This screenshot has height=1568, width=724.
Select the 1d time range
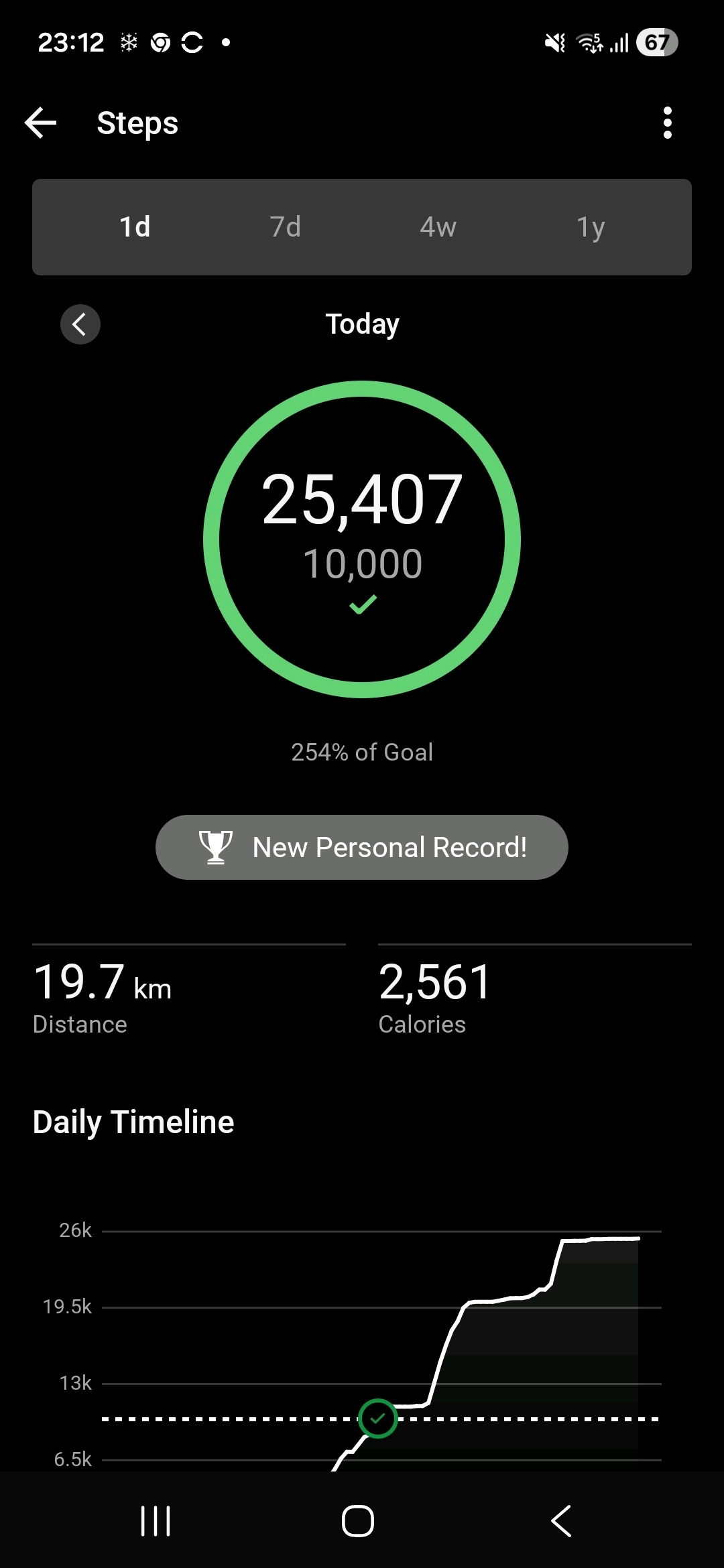[x=135, y=227]
